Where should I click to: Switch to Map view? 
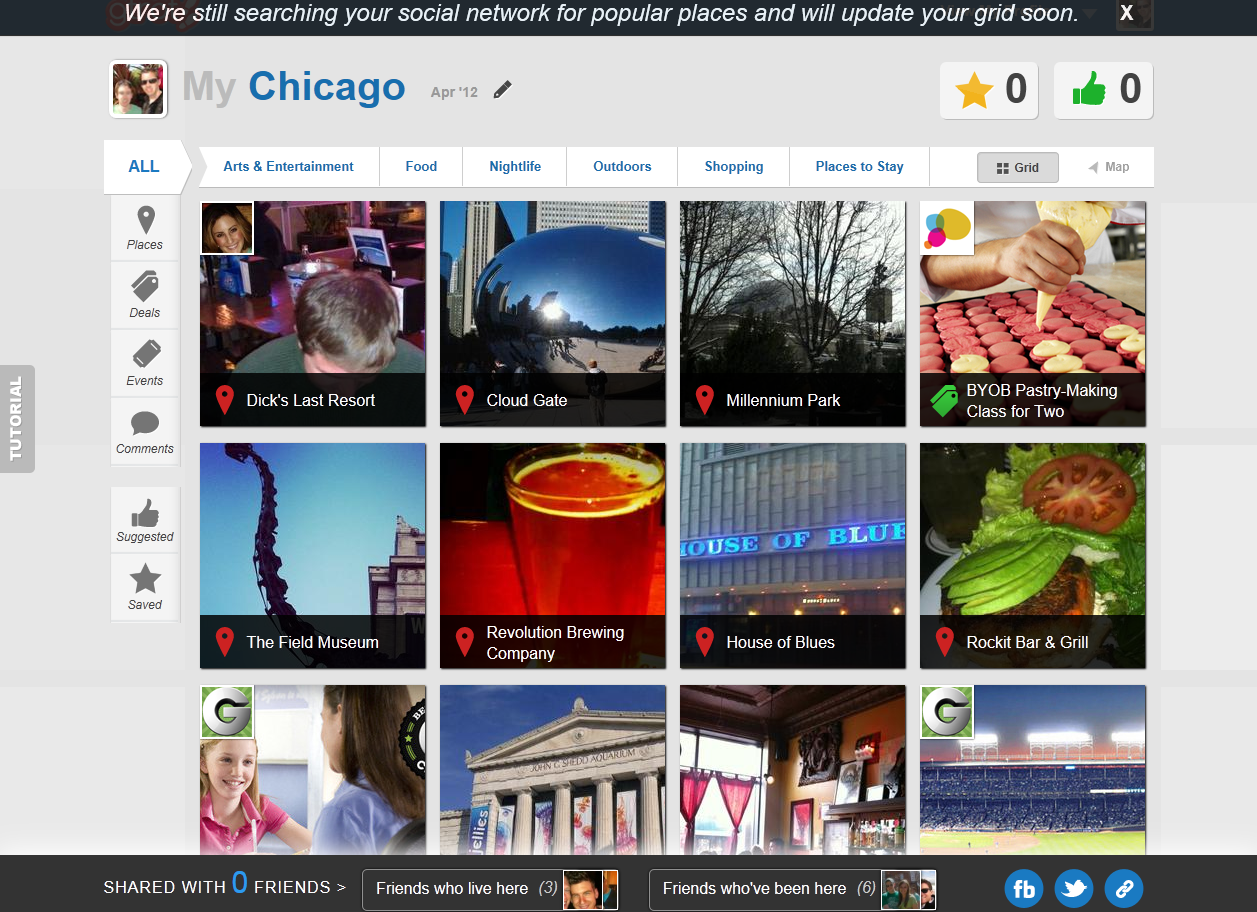coord(1108,167)
